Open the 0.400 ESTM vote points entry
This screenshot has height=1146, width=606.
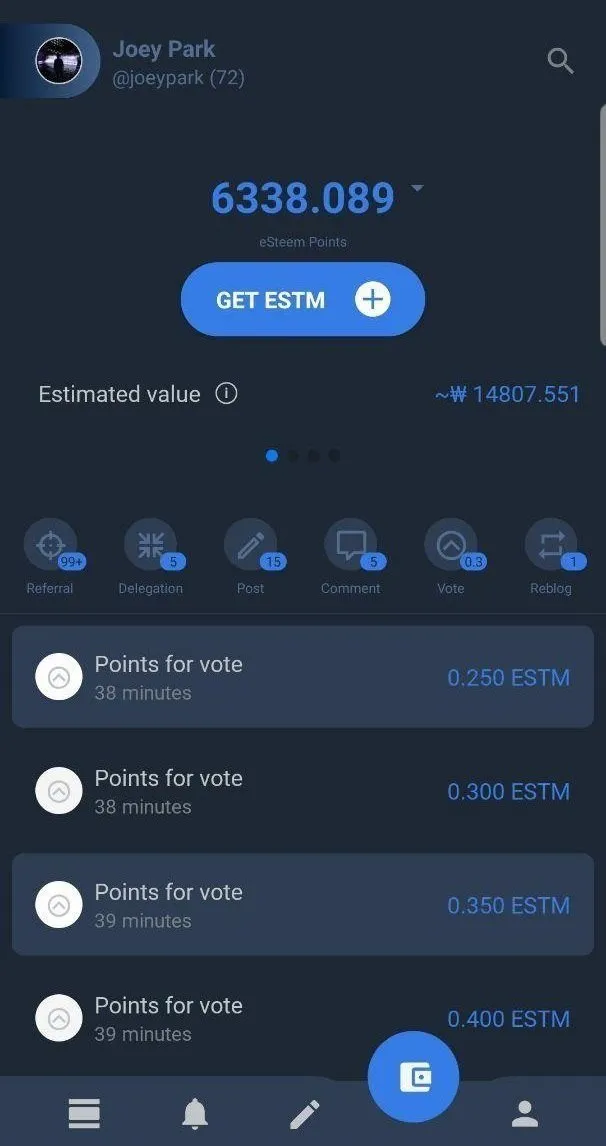[302, 1018]
